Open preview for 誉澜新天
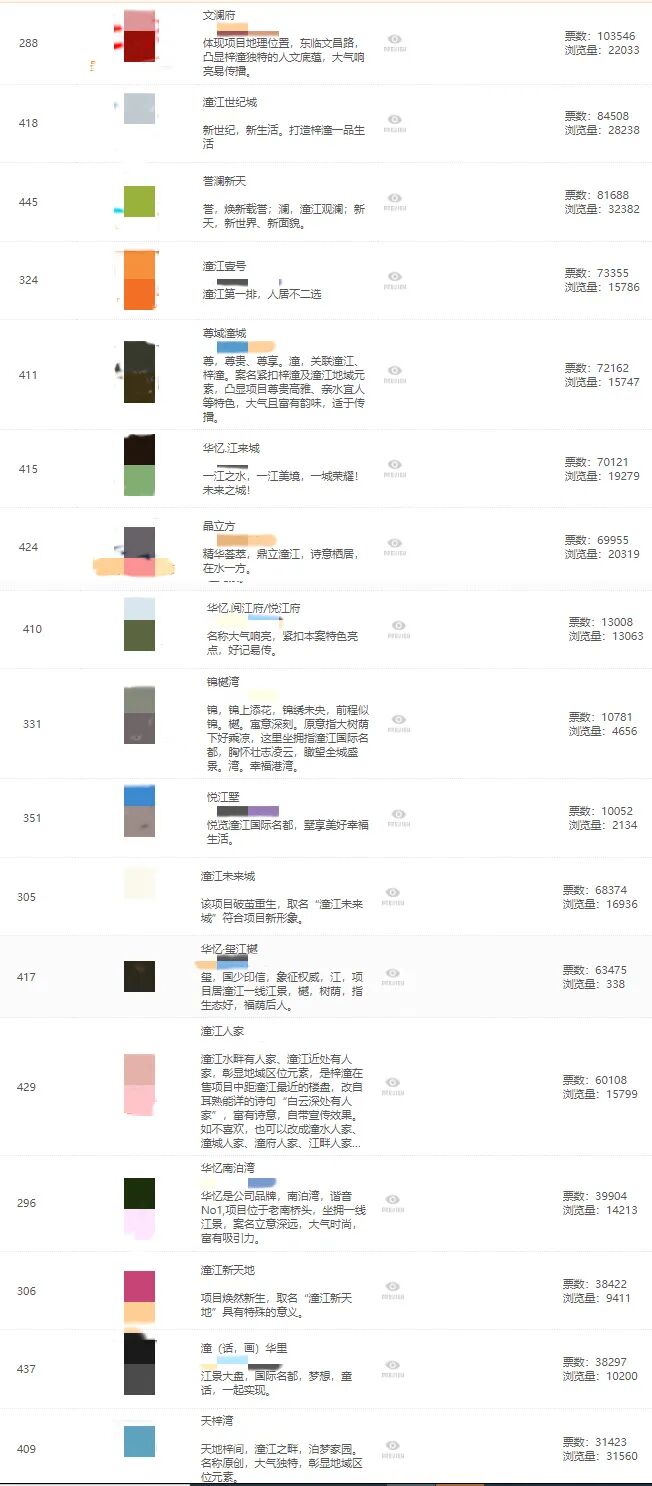The width and height of the screenshot is (652, 1486). pyautogui.click(x=395, y=201)
